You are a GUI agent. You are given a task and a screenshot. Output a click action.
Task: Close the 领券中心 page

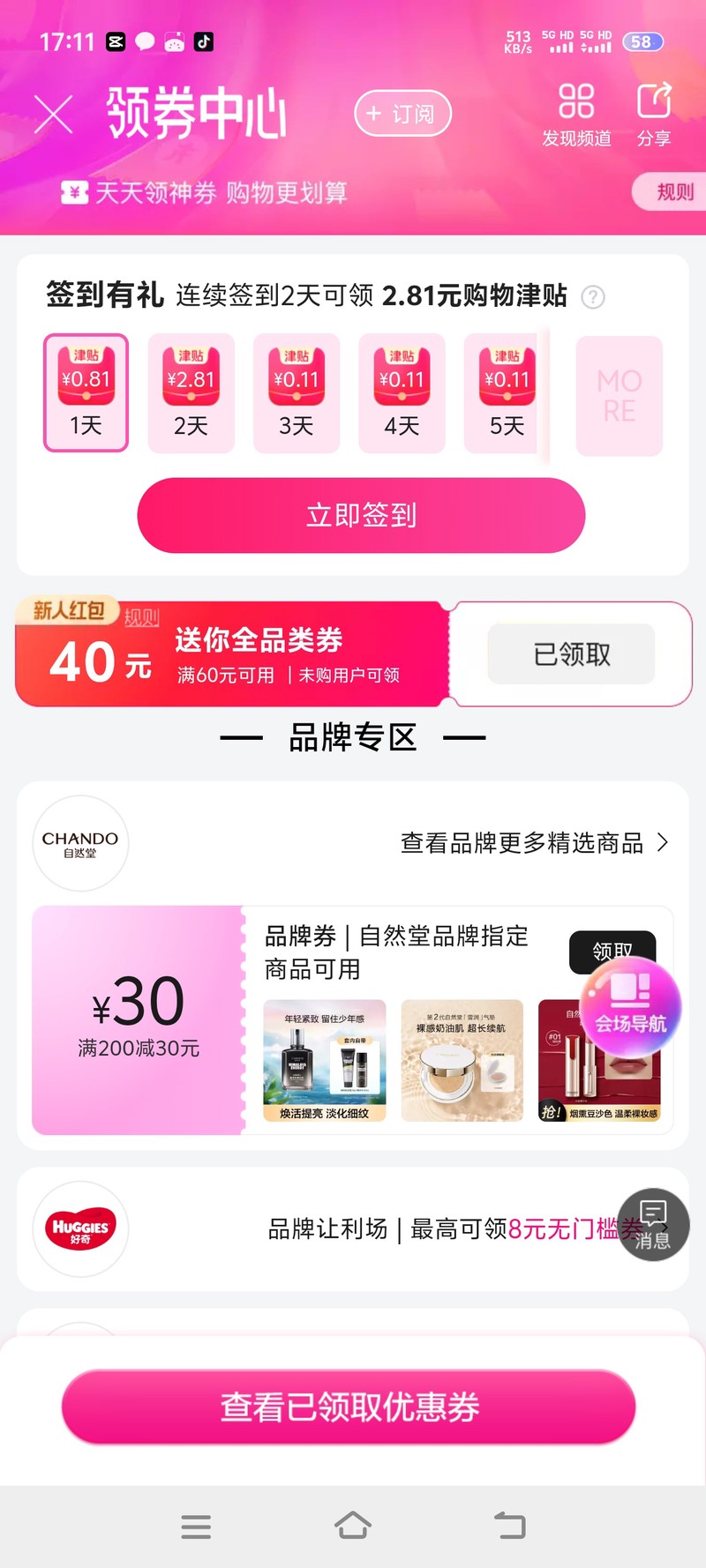[x=53, y=115]
